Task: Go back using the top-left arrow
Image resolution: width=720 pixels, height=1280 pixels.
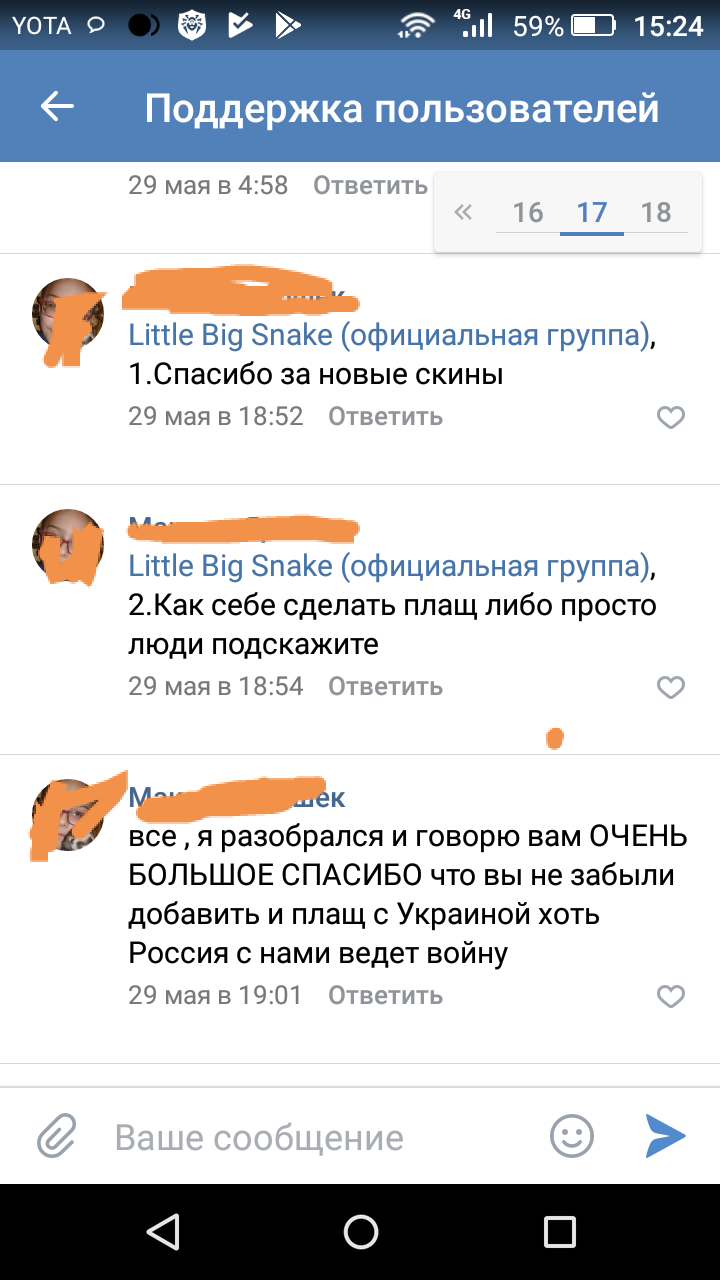Action: (x=58, y=107)
